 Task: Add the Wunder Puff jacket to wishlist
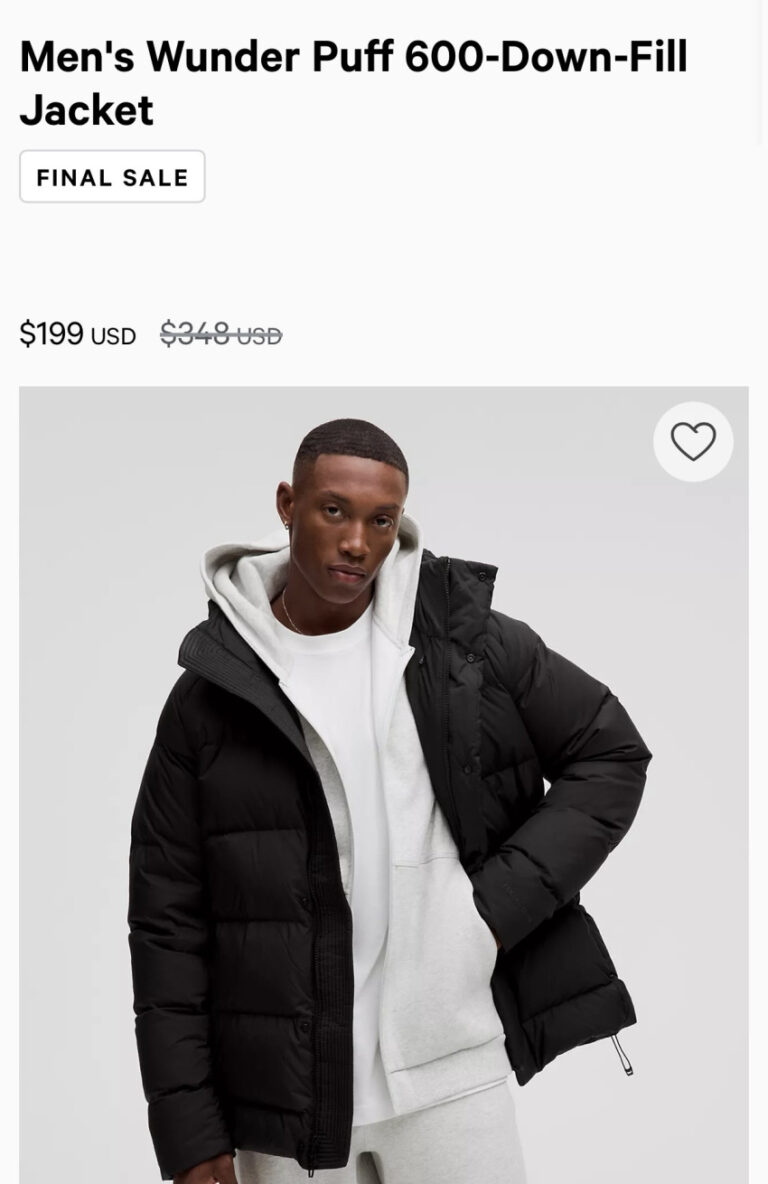coord(693,442)
